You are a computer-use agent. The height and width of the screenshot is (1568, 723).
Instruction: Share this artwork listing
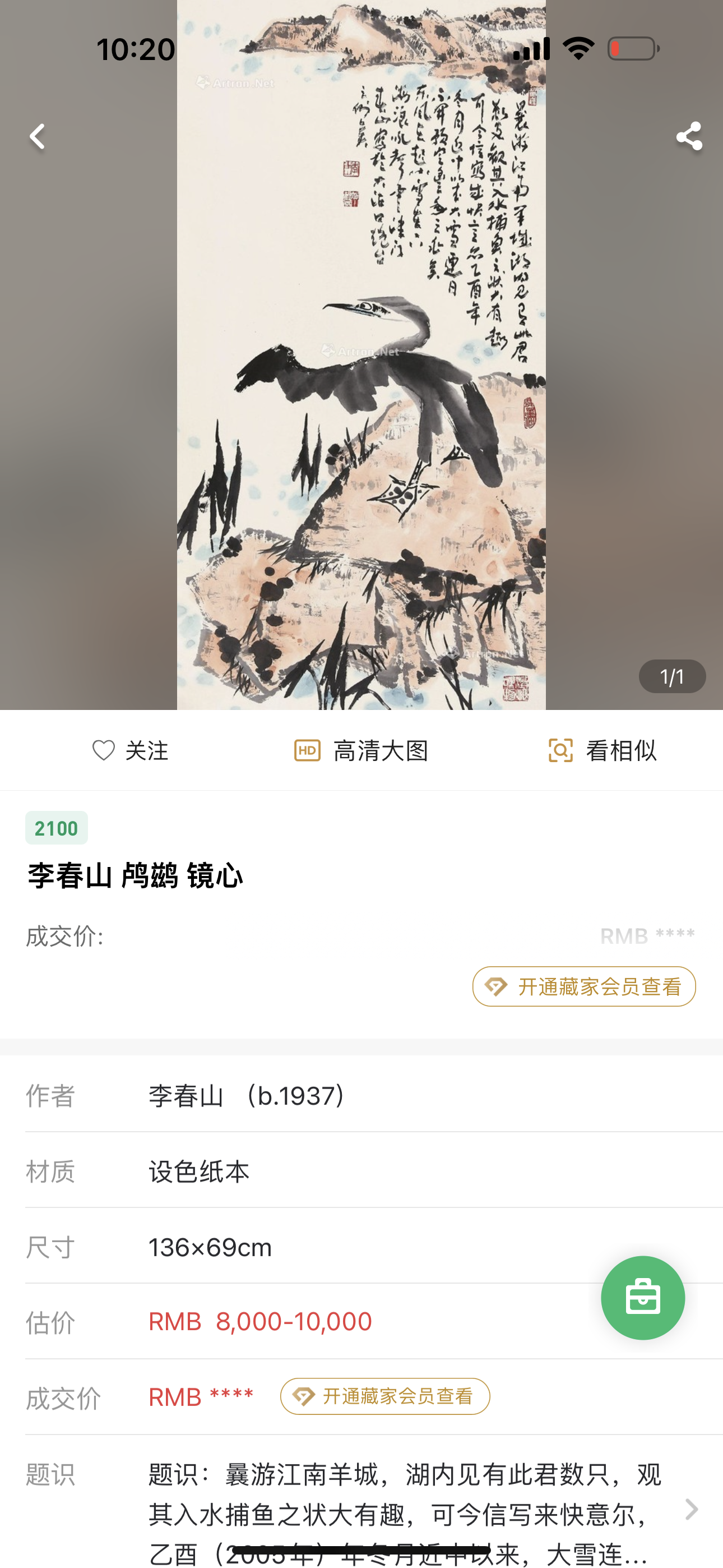click(688, 136)
